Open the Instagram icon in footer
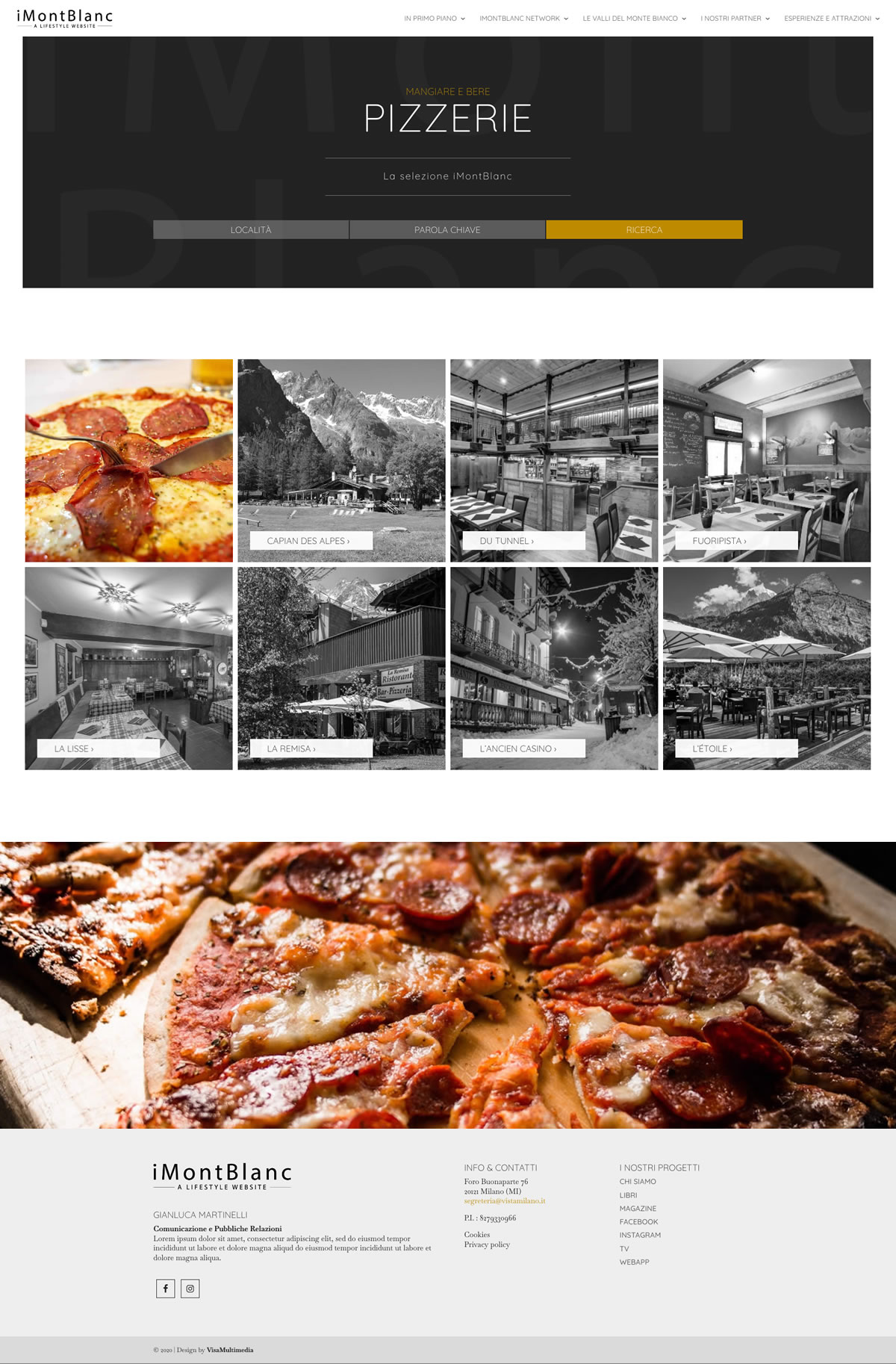The width and height of the screenshot is (896, 1364). [190, 1289]
